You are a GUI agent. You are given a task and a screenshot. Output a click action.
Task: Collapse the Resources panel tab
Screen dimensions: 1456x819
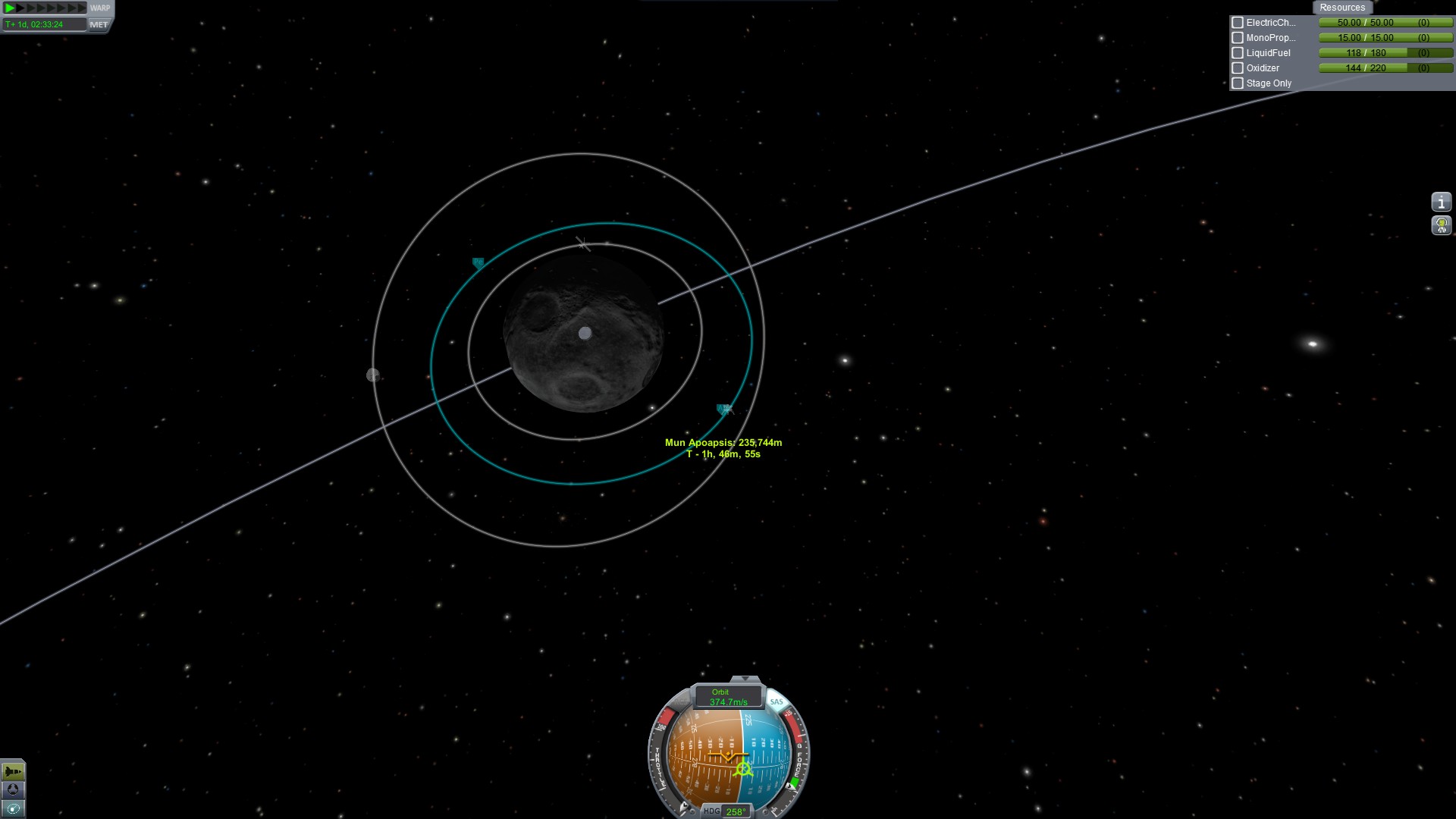click(x=1341, y=8)
